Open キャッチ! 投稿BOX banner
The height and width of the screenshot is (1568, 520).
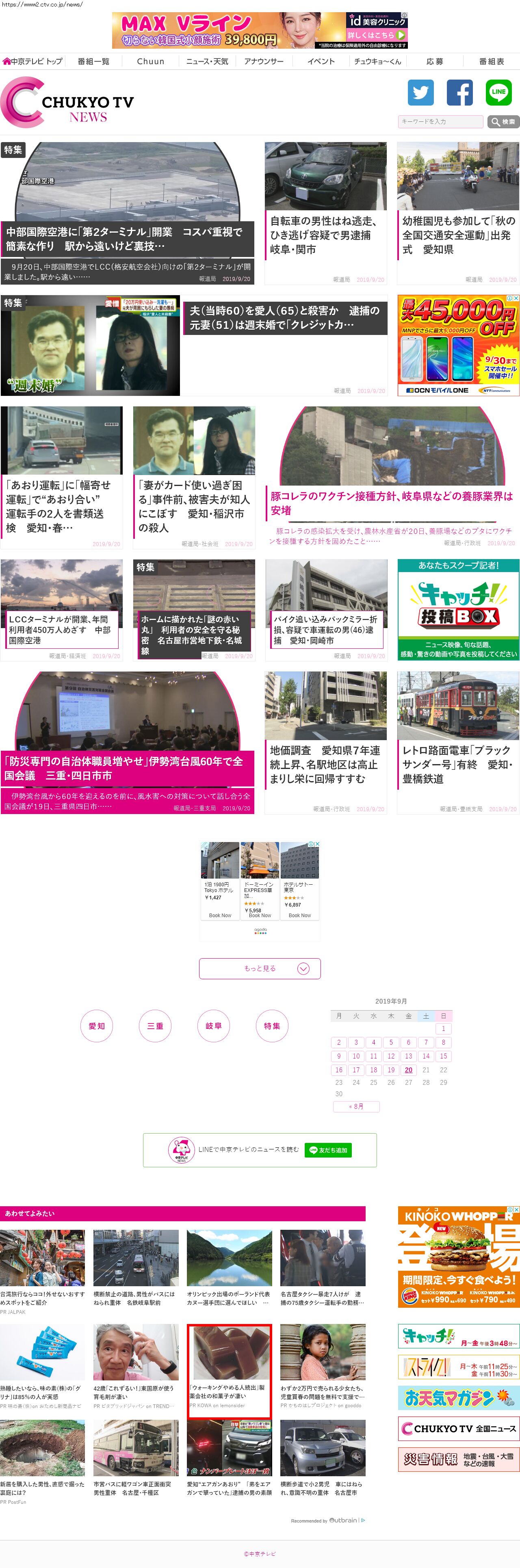[x=458, y=609]
